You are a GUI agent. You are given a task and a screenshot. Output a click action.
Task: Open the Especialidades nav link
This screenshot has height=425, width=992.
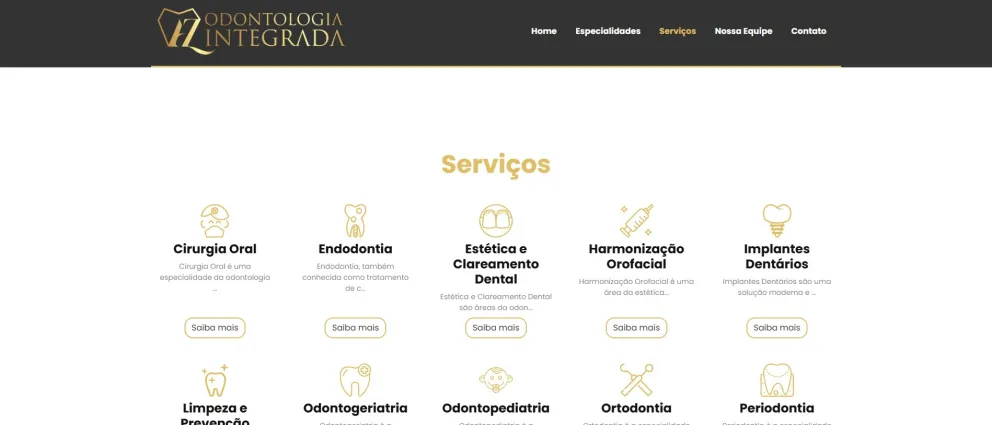pos(607,31)
